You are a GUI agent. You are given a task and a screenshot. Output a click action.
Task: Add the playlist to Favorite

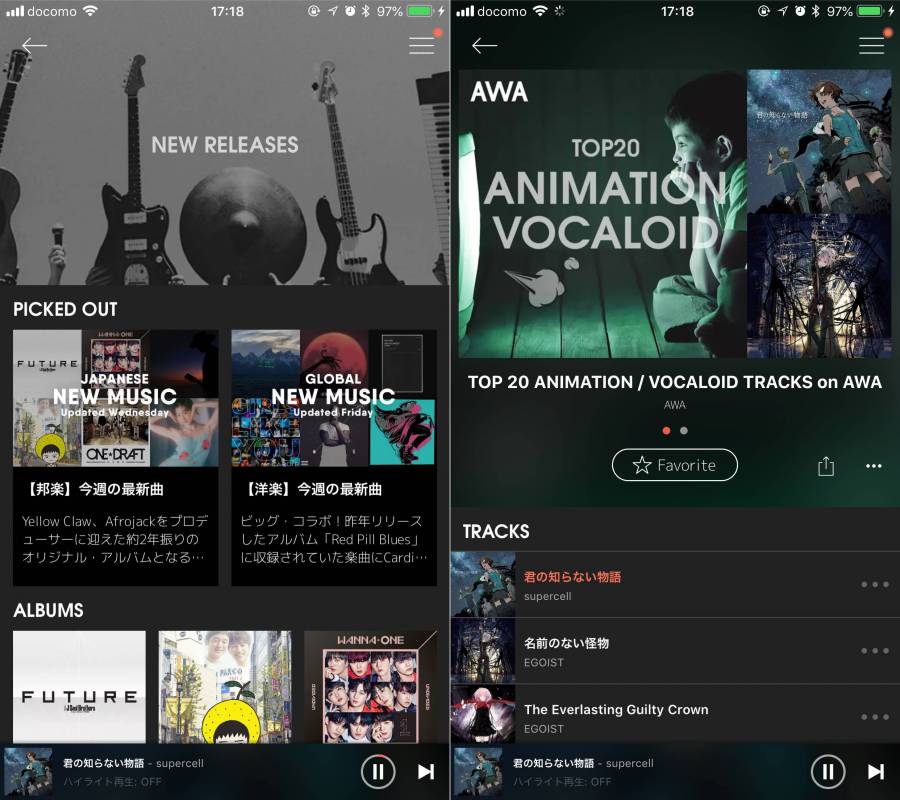click(x=675, y=465)
